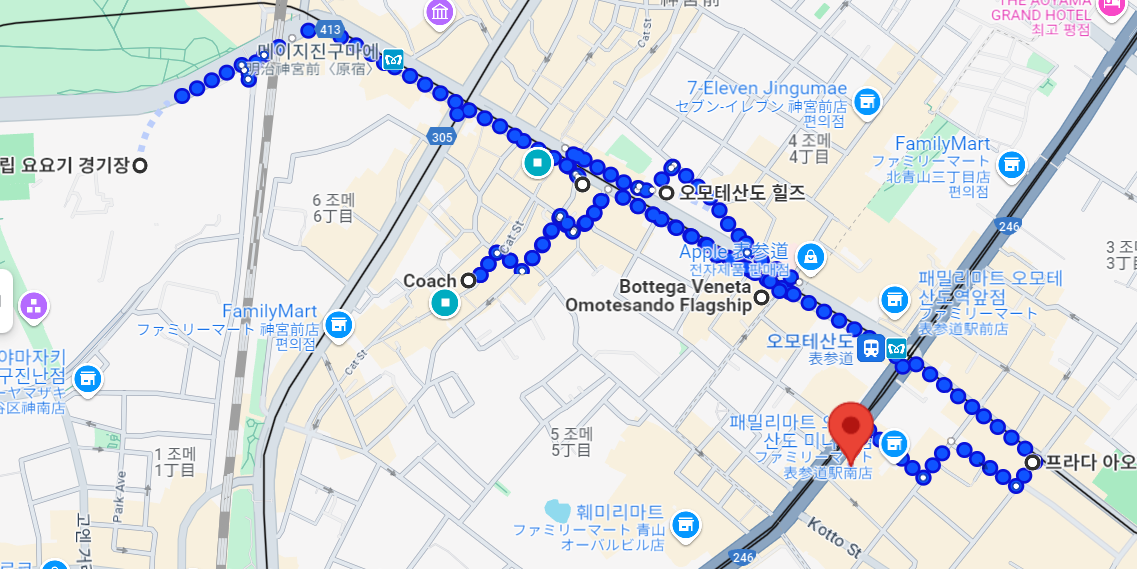Open the FamilyMart Aoyama Oval Building marker
This screenshot has height=569, width=1137.
[685, 524]
